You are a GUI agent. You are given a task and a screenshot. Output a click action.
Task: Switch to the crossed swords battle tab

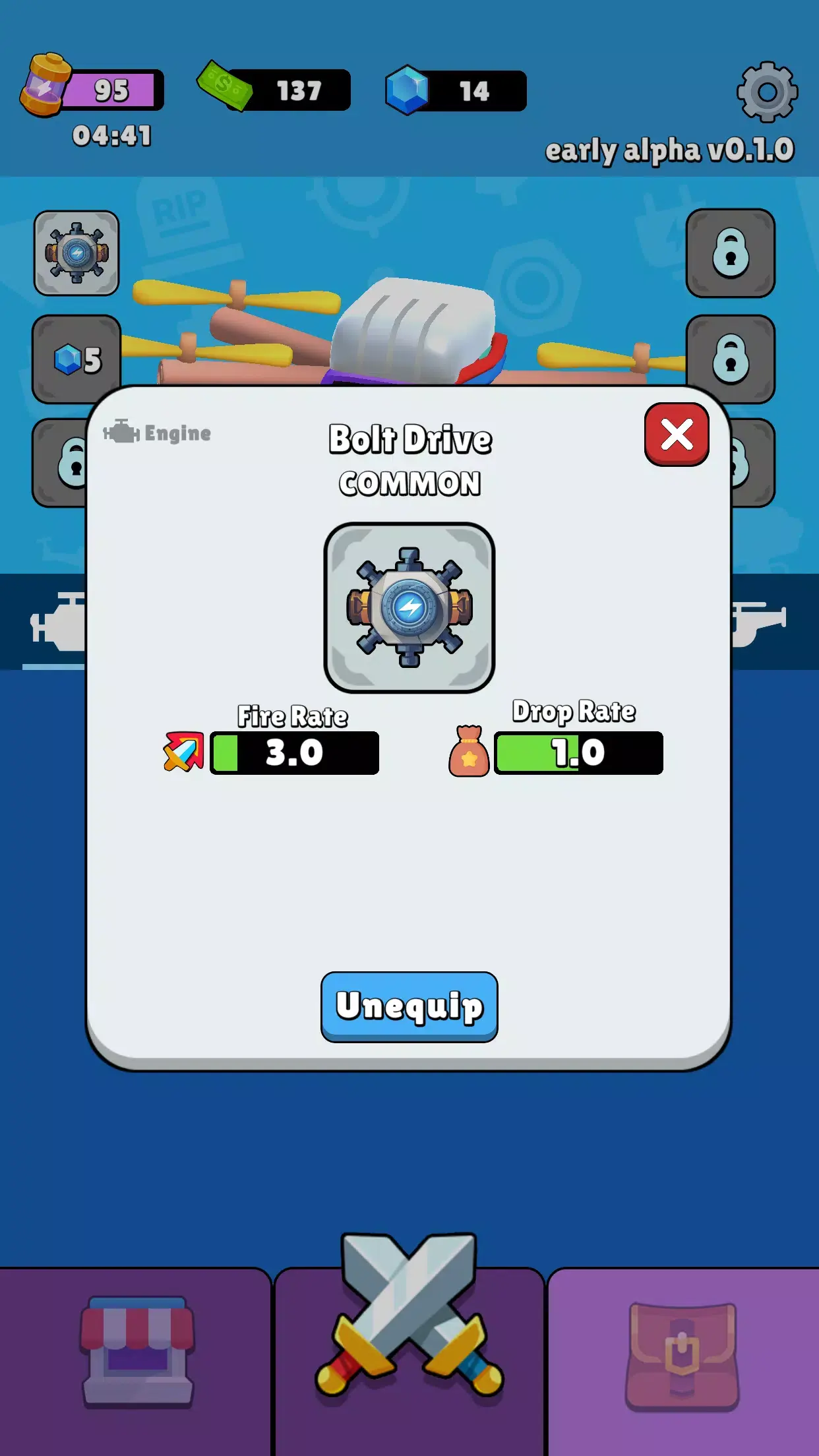coord(409,1319)
